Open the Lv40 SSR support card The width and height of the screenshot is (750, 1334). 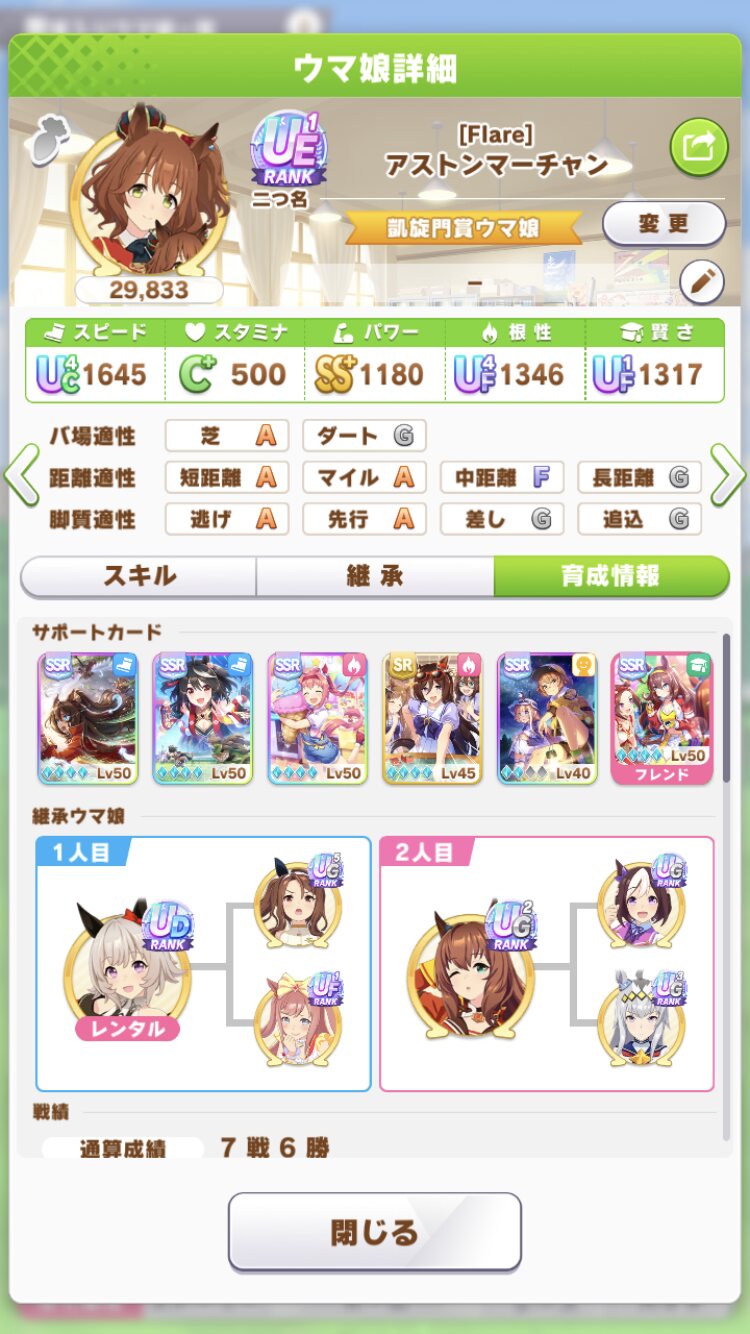[547, 719]
